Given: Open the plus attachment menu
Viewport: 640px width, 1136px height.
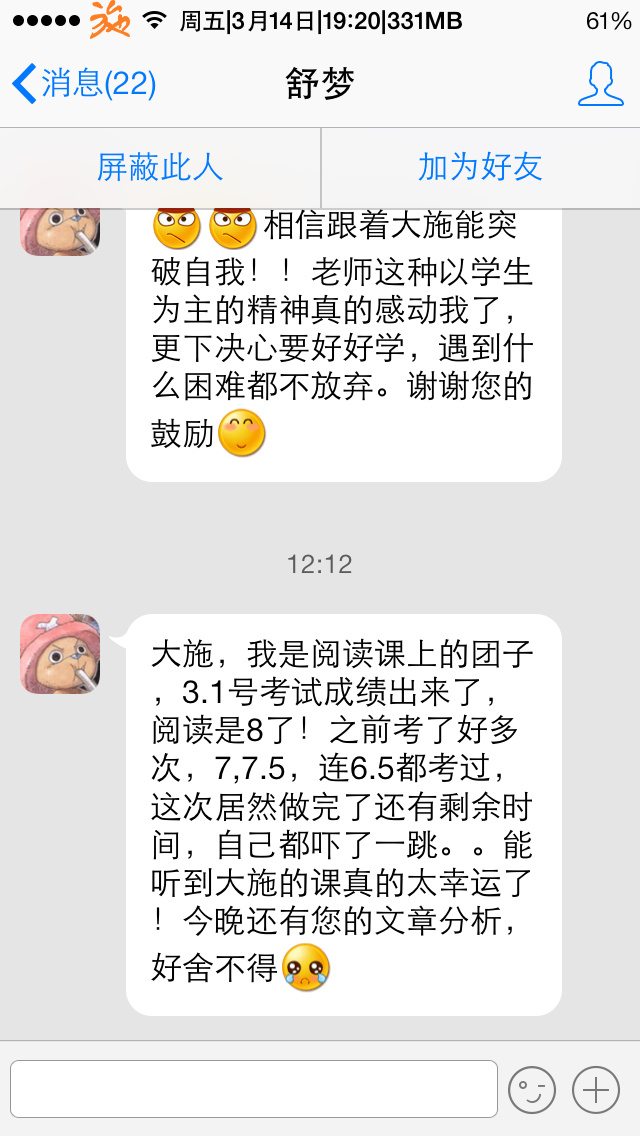Looking at the screenshot, I should [596, 1089].
